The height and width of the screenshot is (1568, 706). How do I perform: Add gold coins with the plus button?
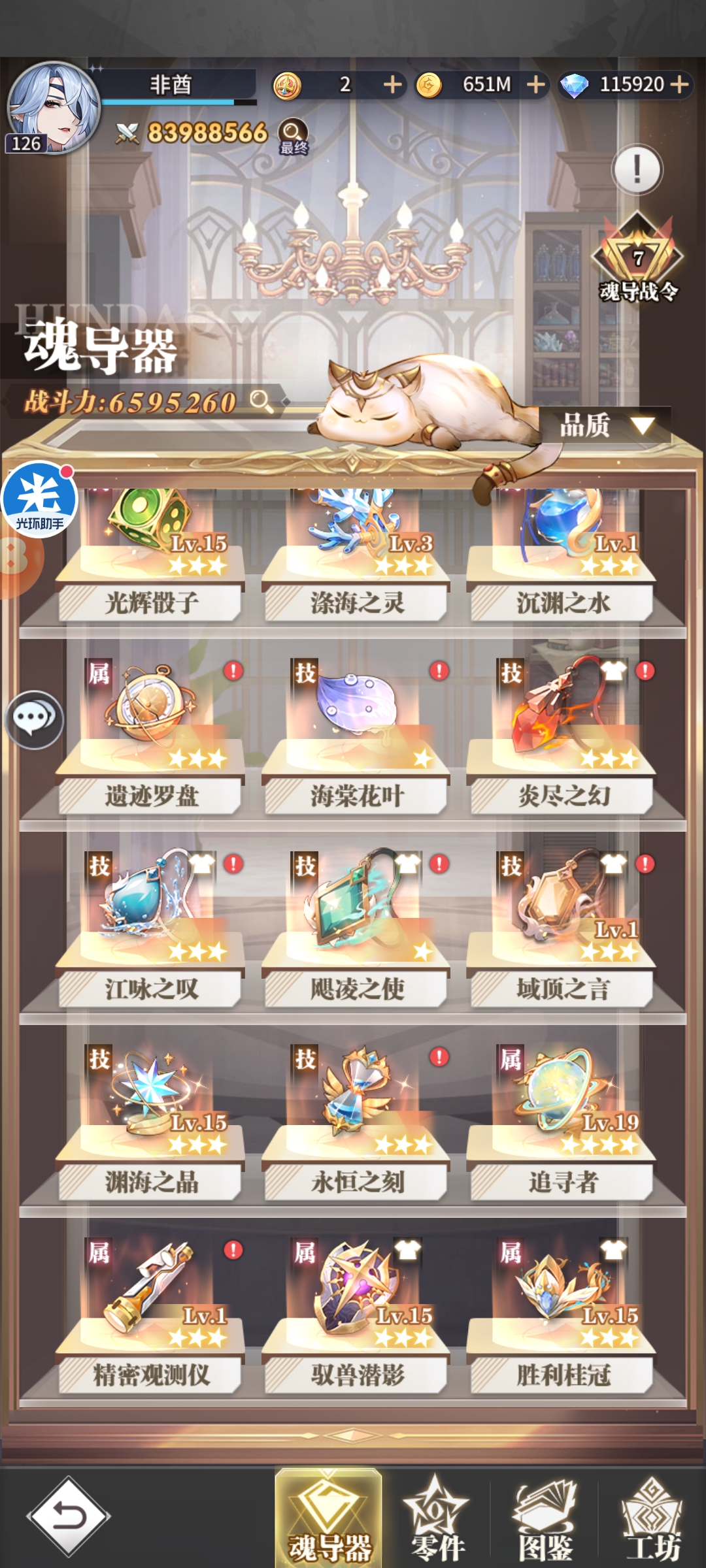[535, 84]
